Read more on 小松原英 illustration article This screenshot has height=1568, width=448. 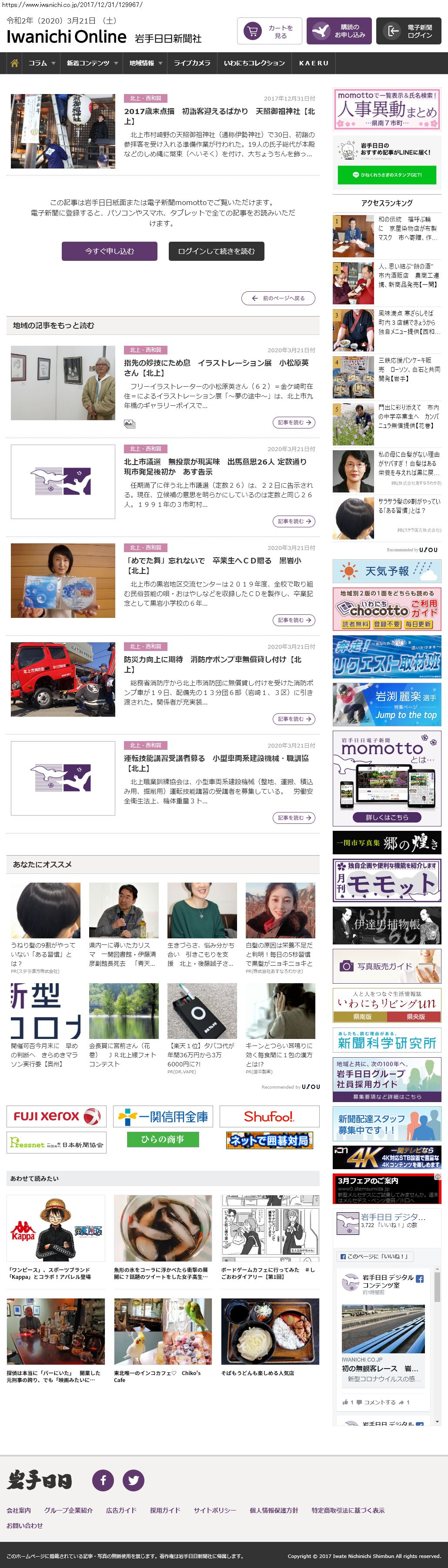coord(294,422)
